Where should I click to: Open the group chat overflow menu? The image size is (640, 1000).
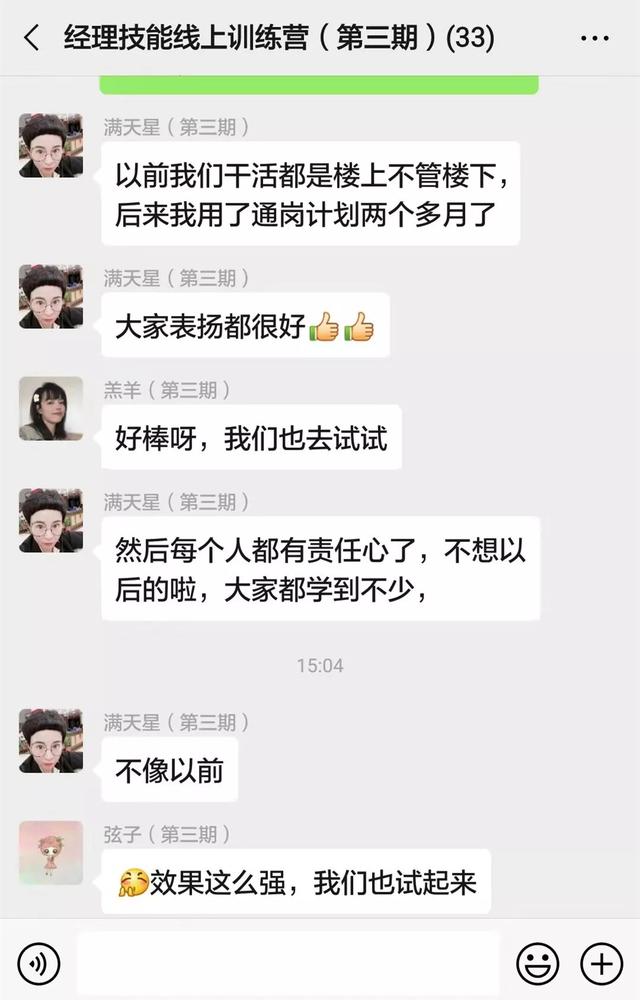[x=594, y=39]
